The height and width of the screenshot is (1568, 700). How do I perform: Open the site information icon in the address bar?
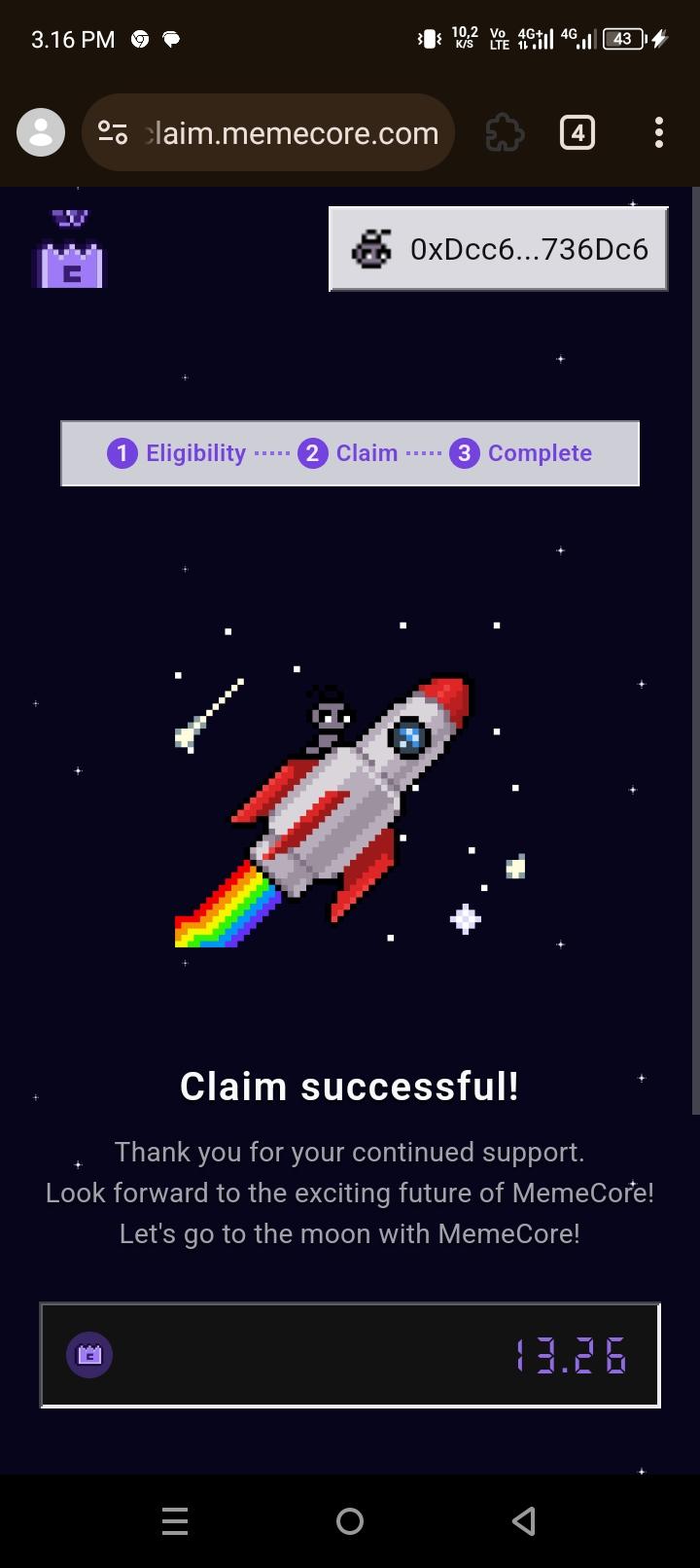coord(113,132)
